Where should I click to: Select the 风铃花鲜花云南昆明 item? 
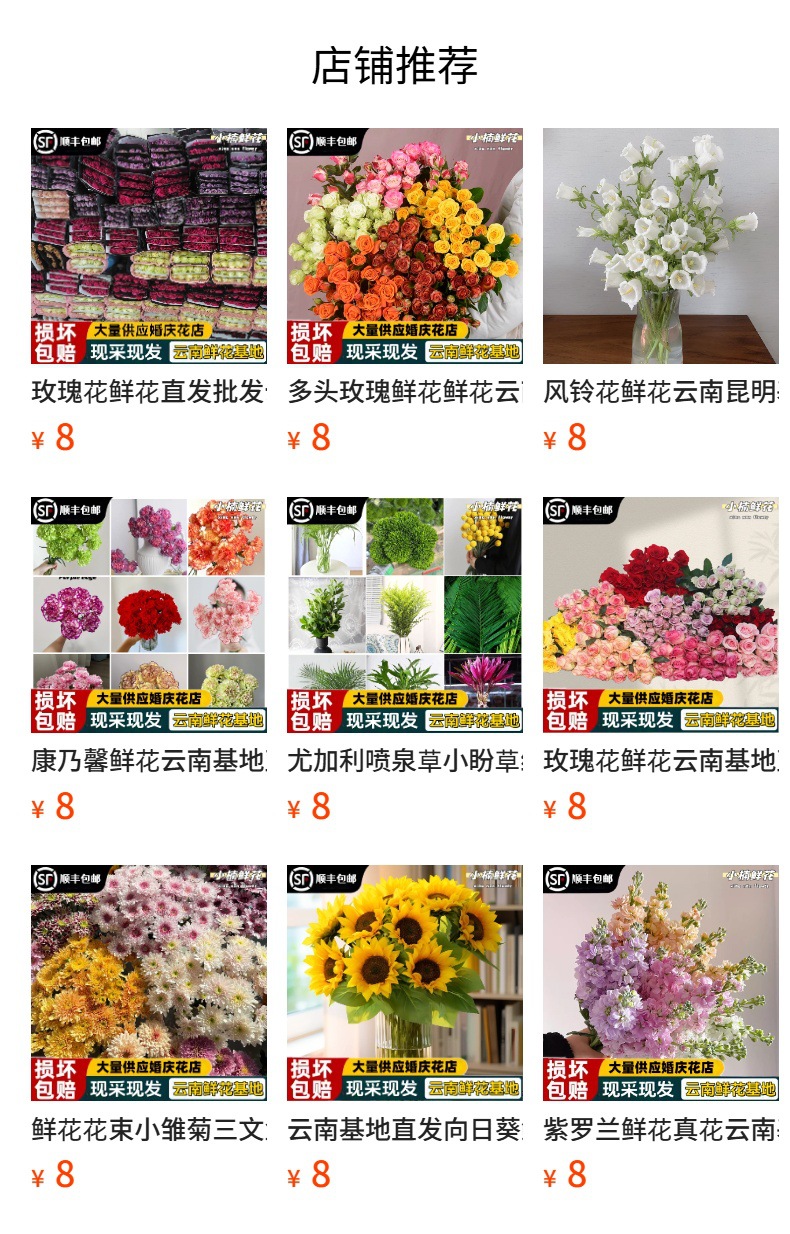(x=661, y=246)
